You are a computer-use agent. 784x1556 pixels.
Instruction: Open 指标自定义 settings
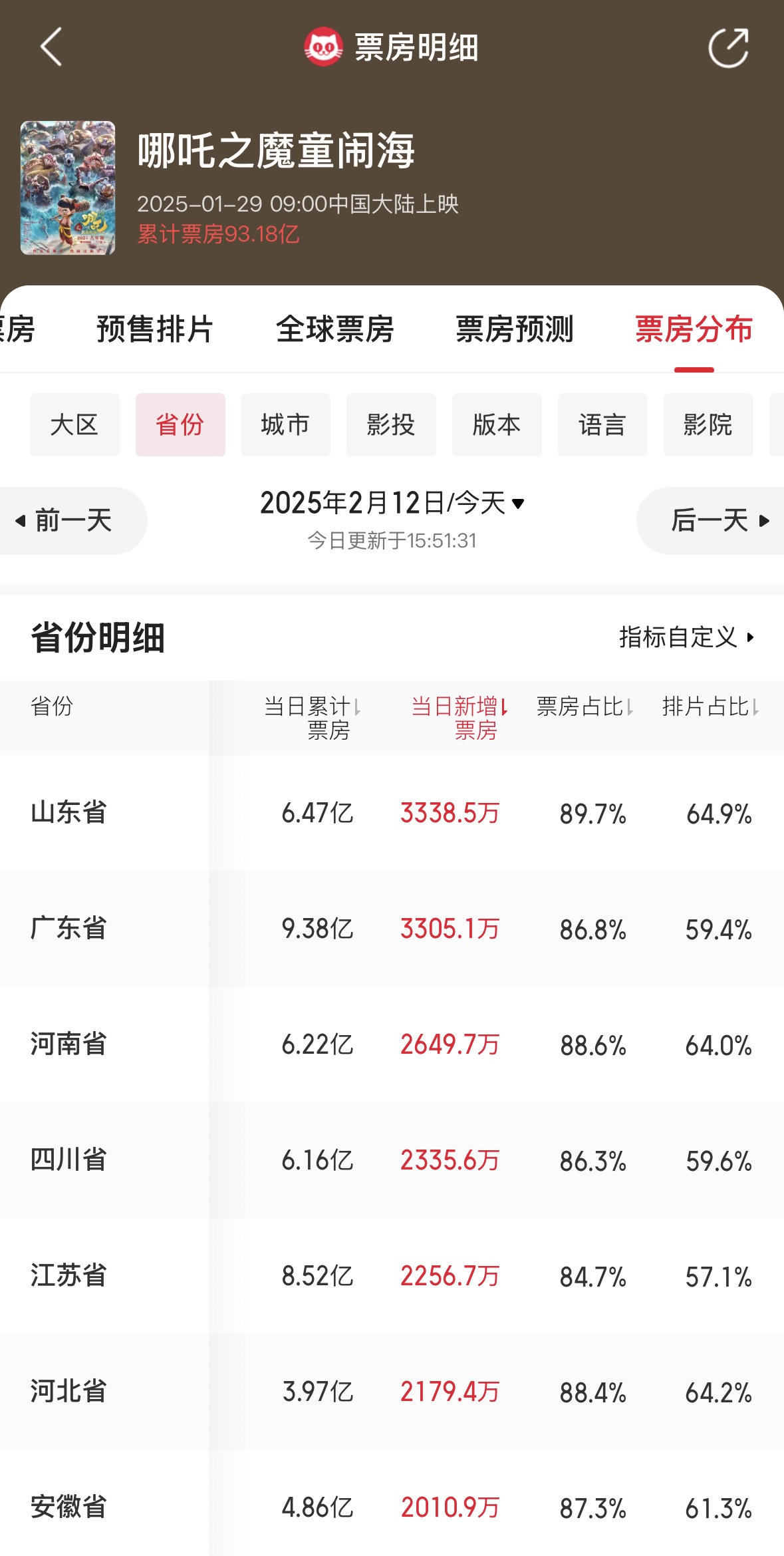pos(687,637)
